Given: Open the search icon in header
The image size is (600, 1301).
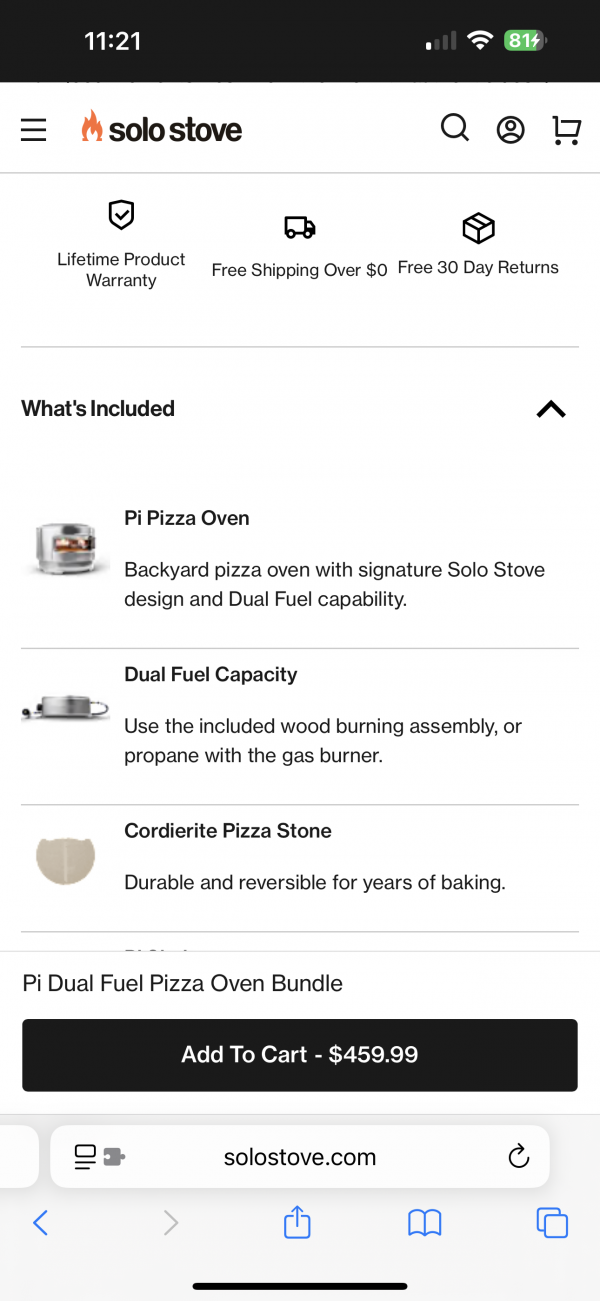Looking at the screenshot, I should 455,128.
